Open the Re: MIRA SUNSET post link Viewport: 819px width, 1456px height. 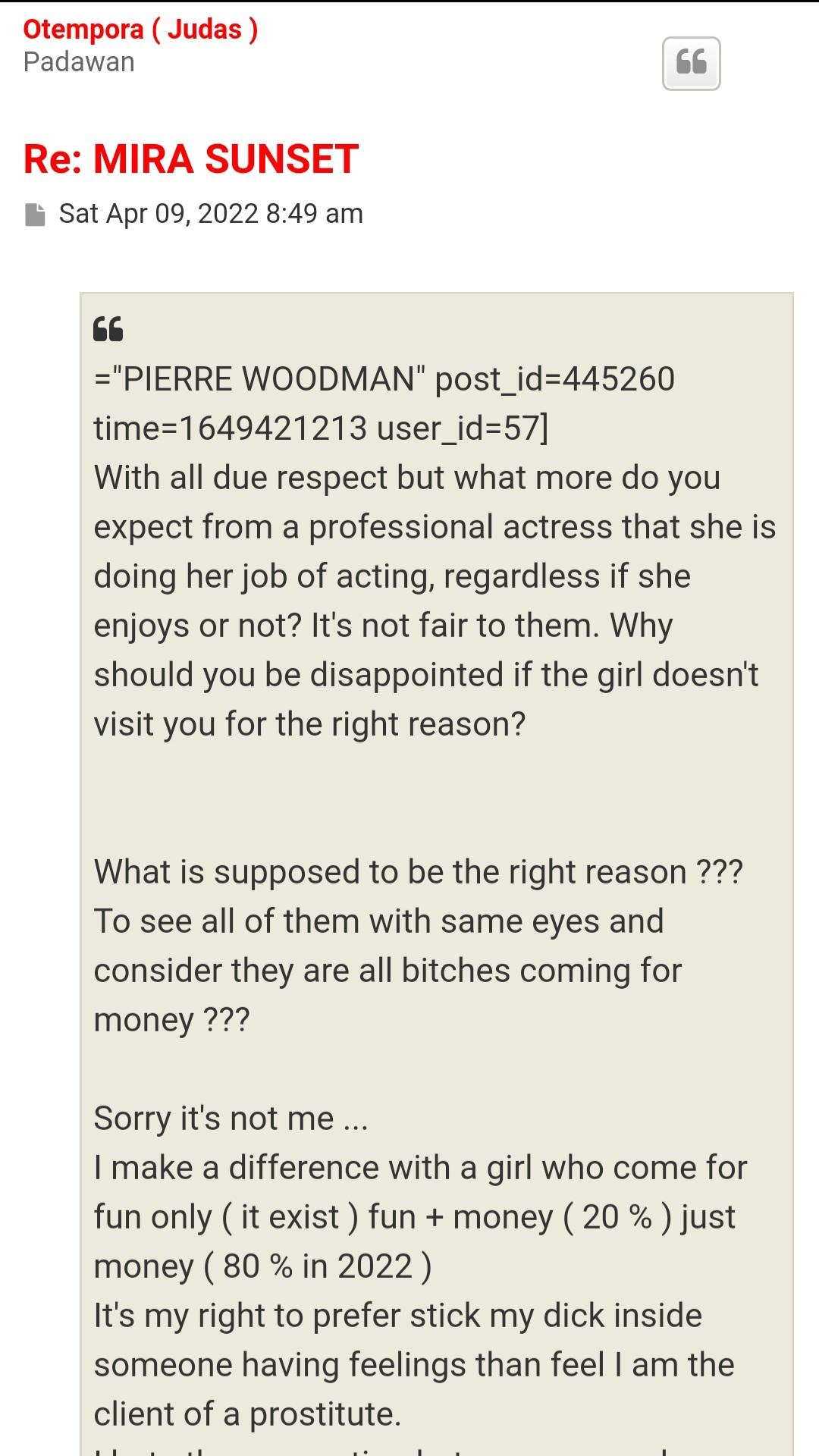click(191, 159)
